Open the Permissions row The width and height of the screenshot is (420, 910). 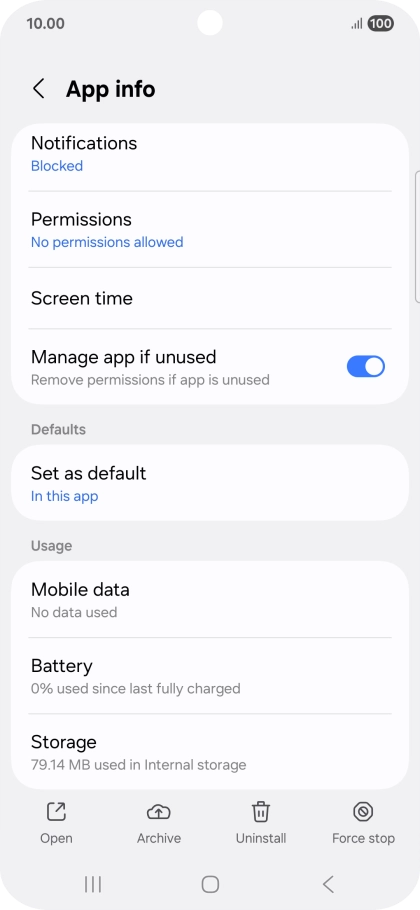(210, 230)
